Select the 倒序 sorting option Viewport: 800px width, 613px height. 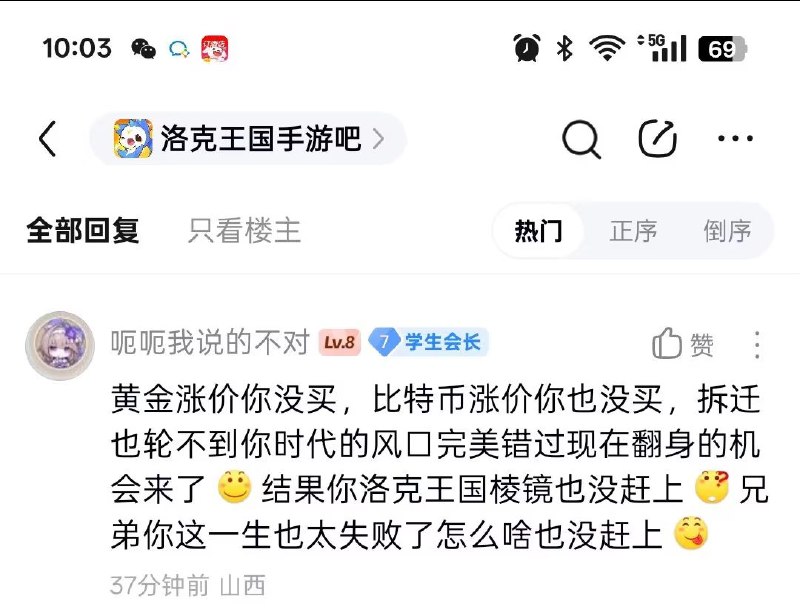[727, 232]
